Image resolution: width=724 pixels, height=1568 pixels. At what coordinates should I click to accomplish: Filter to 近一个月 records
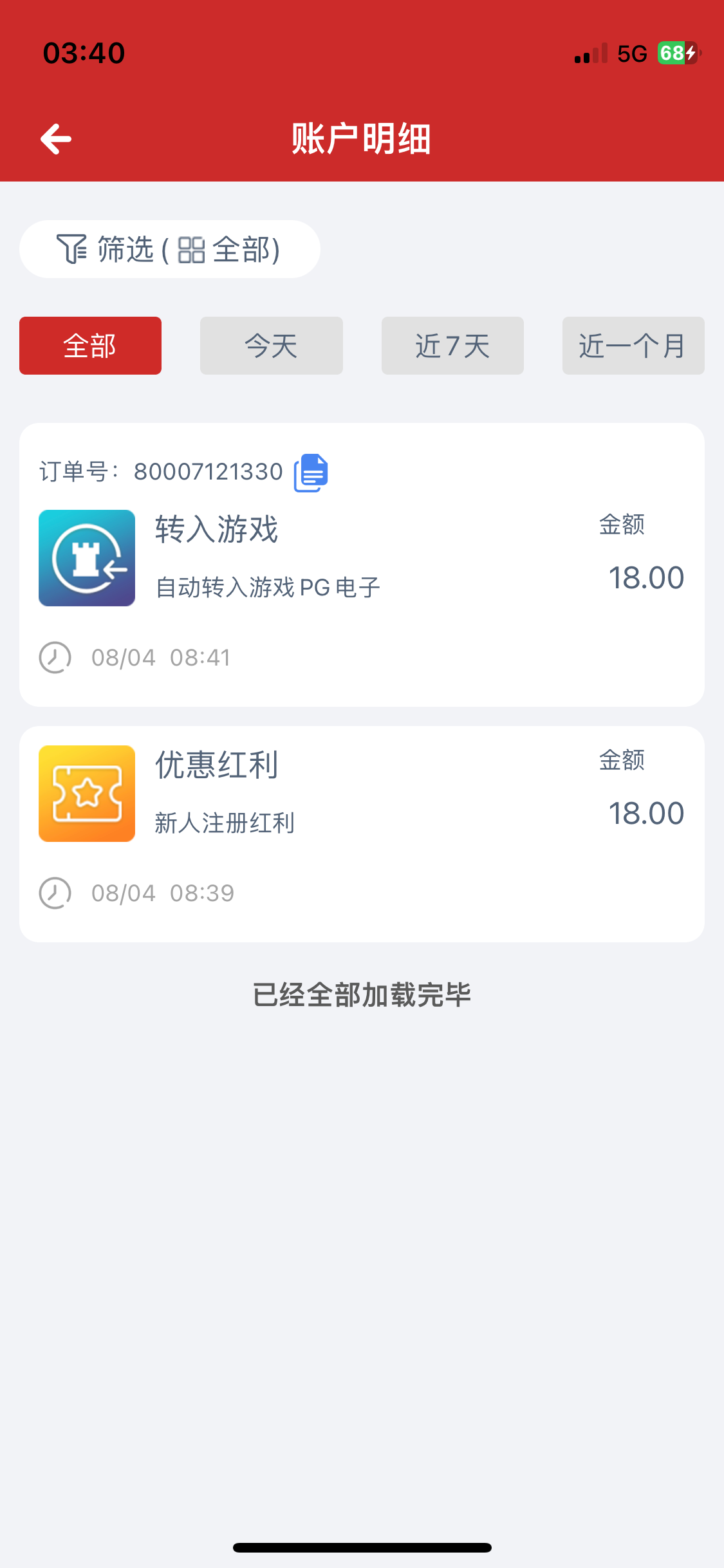(633, 346)
